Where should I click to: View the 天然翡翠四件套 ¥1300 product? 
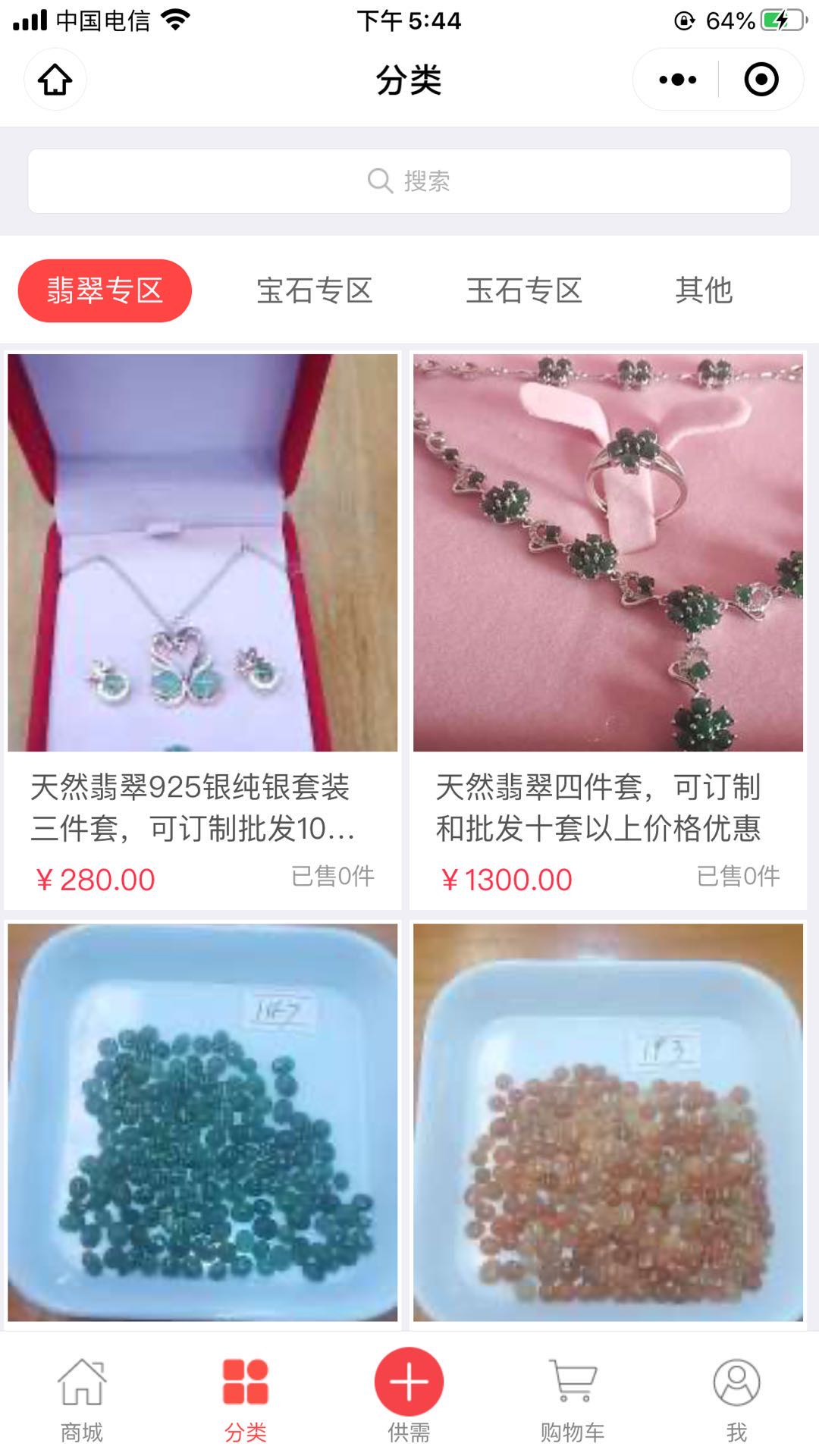pyautogui.click(x=608, y=629)
